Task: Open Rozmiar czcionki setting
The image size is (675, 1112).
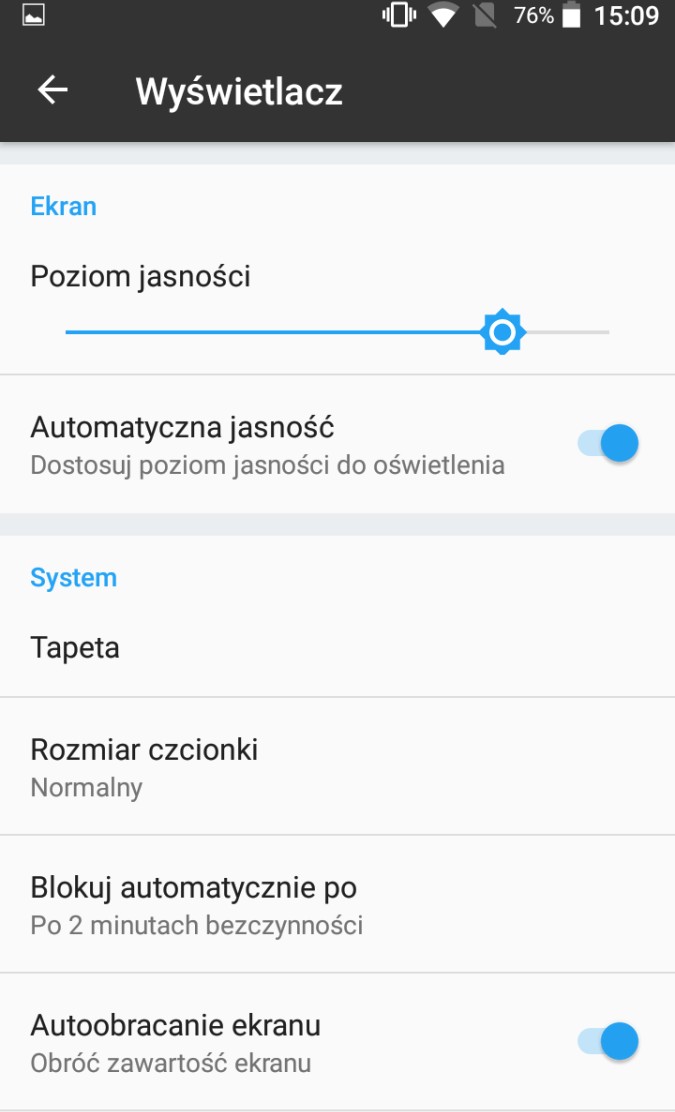Action: point(338,767)
